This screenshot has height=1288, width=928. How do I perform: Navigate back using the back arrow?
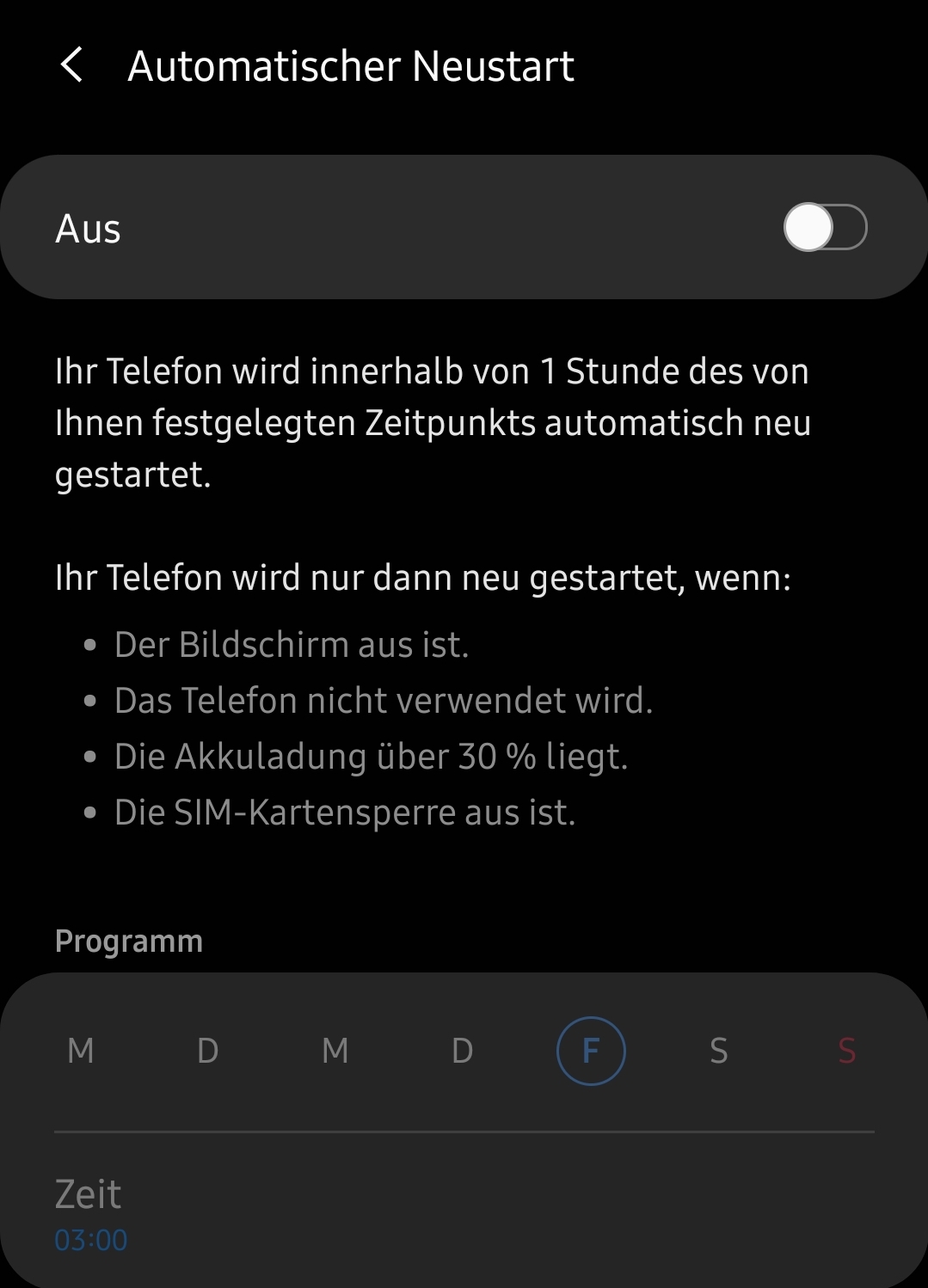(x=73, y=65)
